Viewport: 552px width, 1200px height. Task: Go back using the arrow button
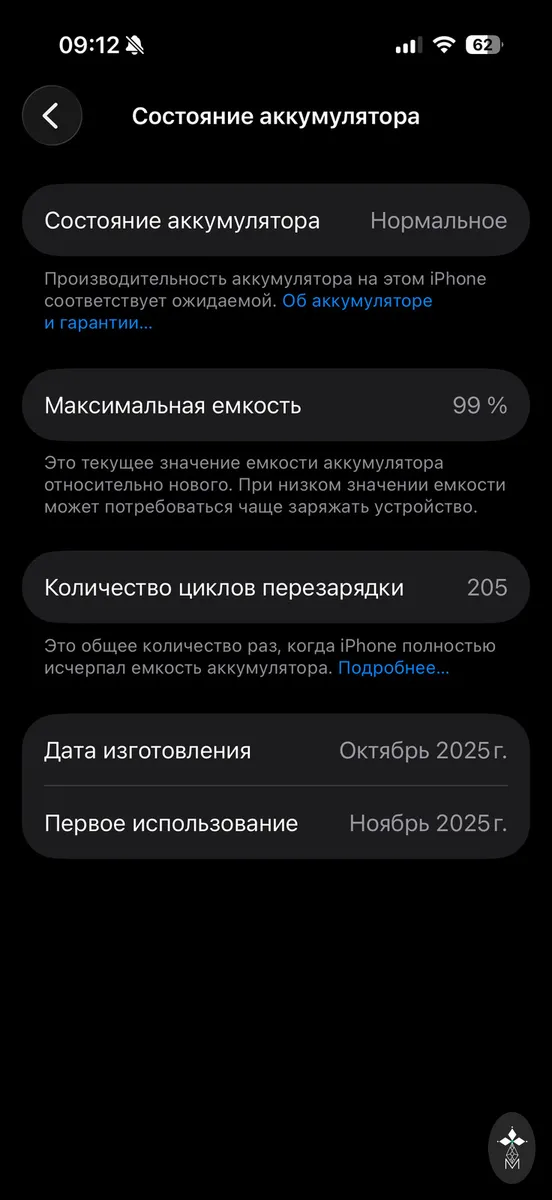click(x=51, y=116)
